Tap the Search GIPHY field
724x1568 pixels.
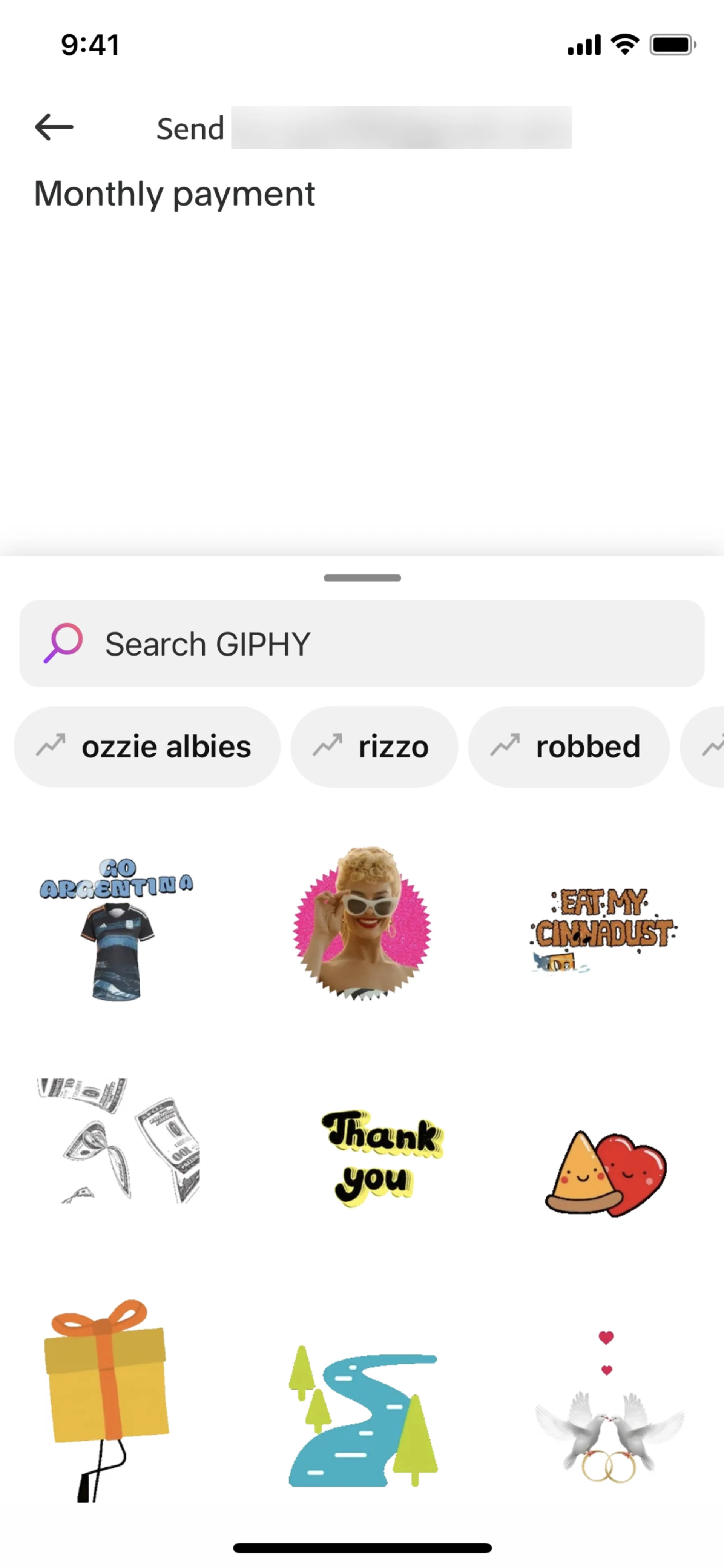click(x=362, y=643)
